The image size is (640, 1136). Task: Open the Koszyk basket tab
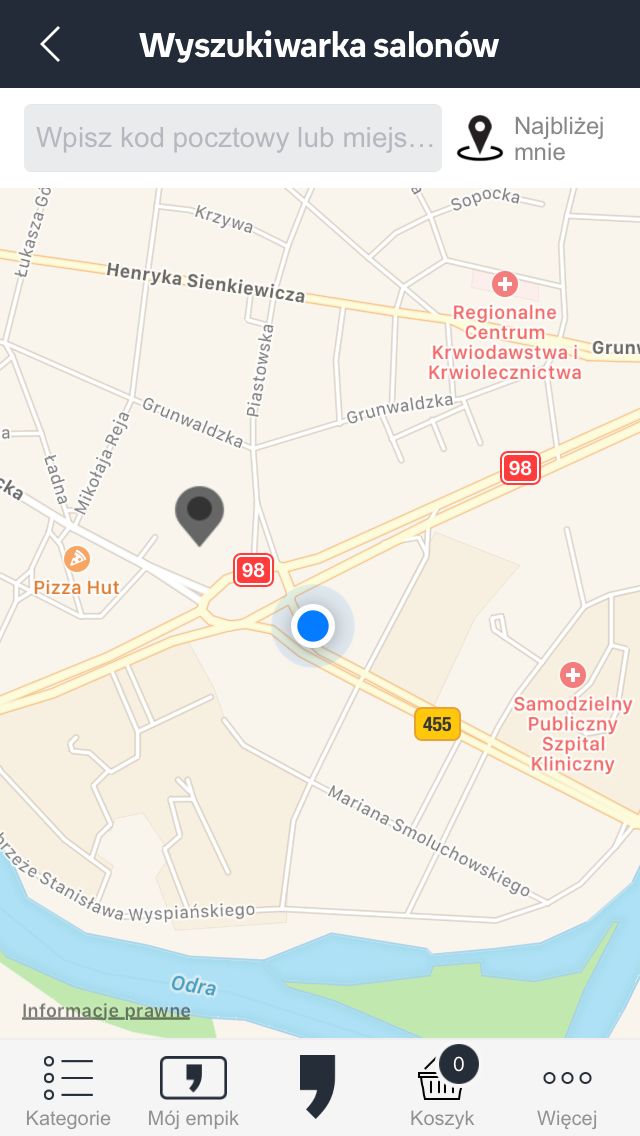pos(441,1090)
